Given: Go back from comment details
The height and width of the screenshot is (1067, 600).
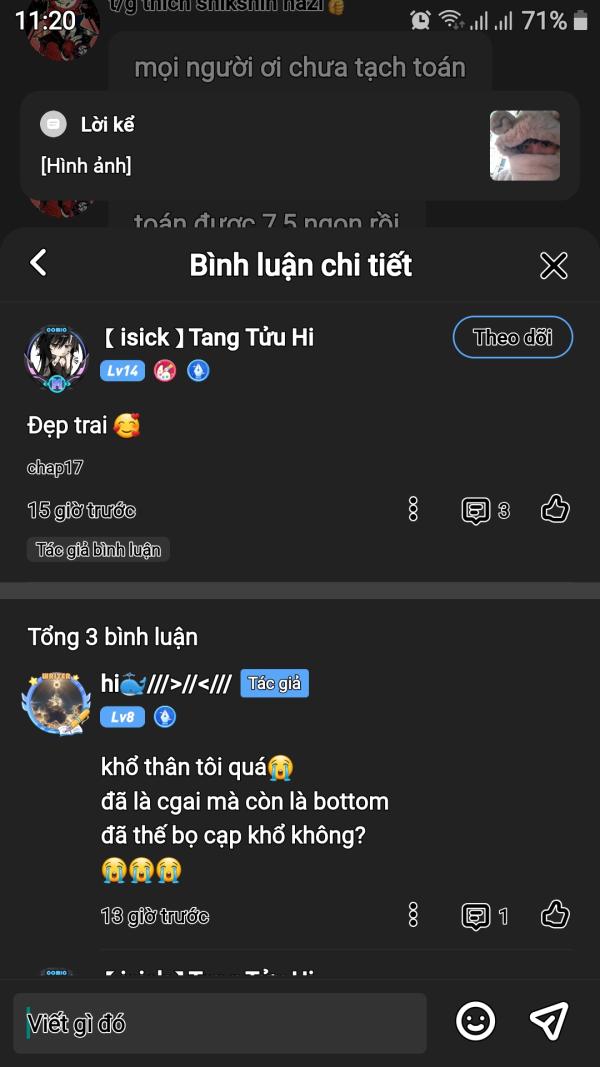Looking at the screenshot, I should pyautogui.click(x=38, y=263).
